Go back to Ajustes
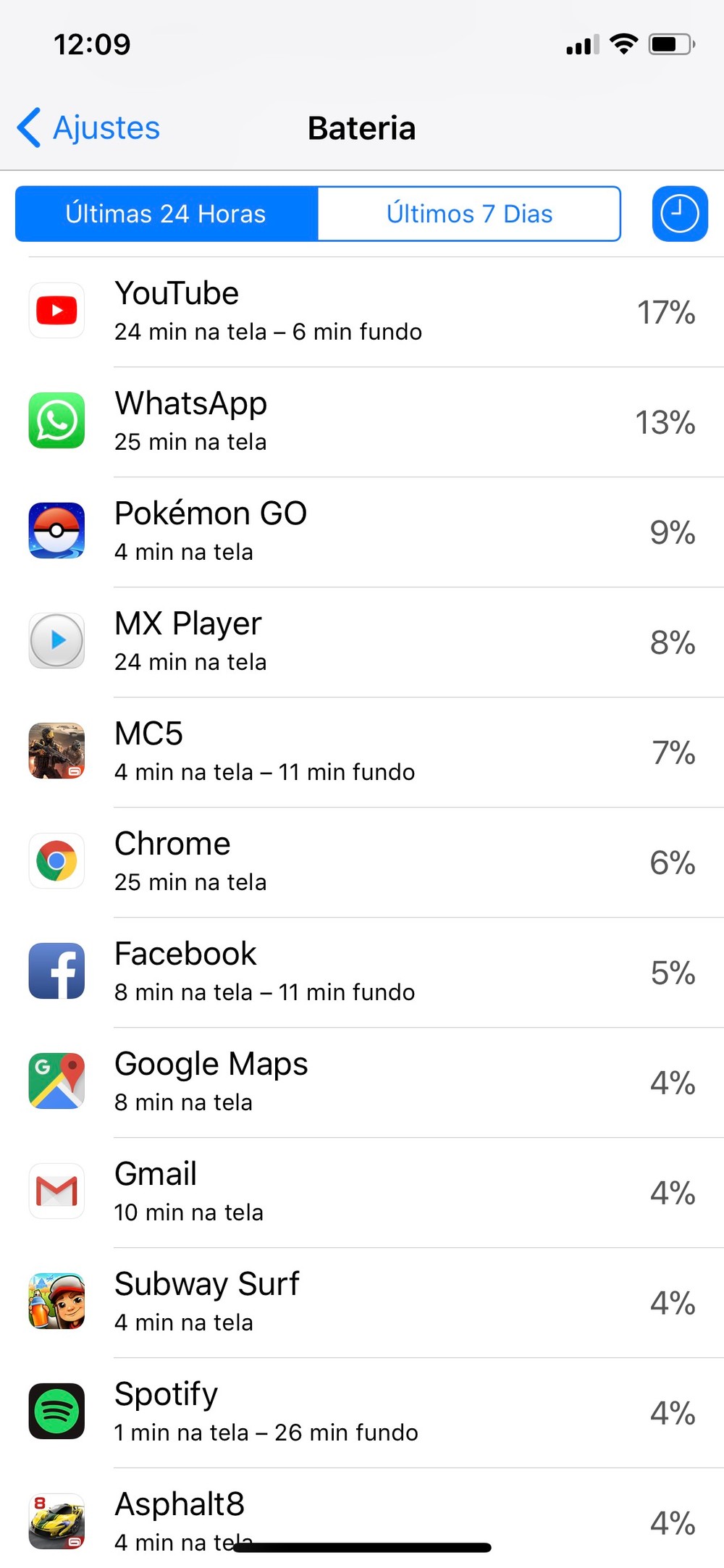 [x=88, y=128]
